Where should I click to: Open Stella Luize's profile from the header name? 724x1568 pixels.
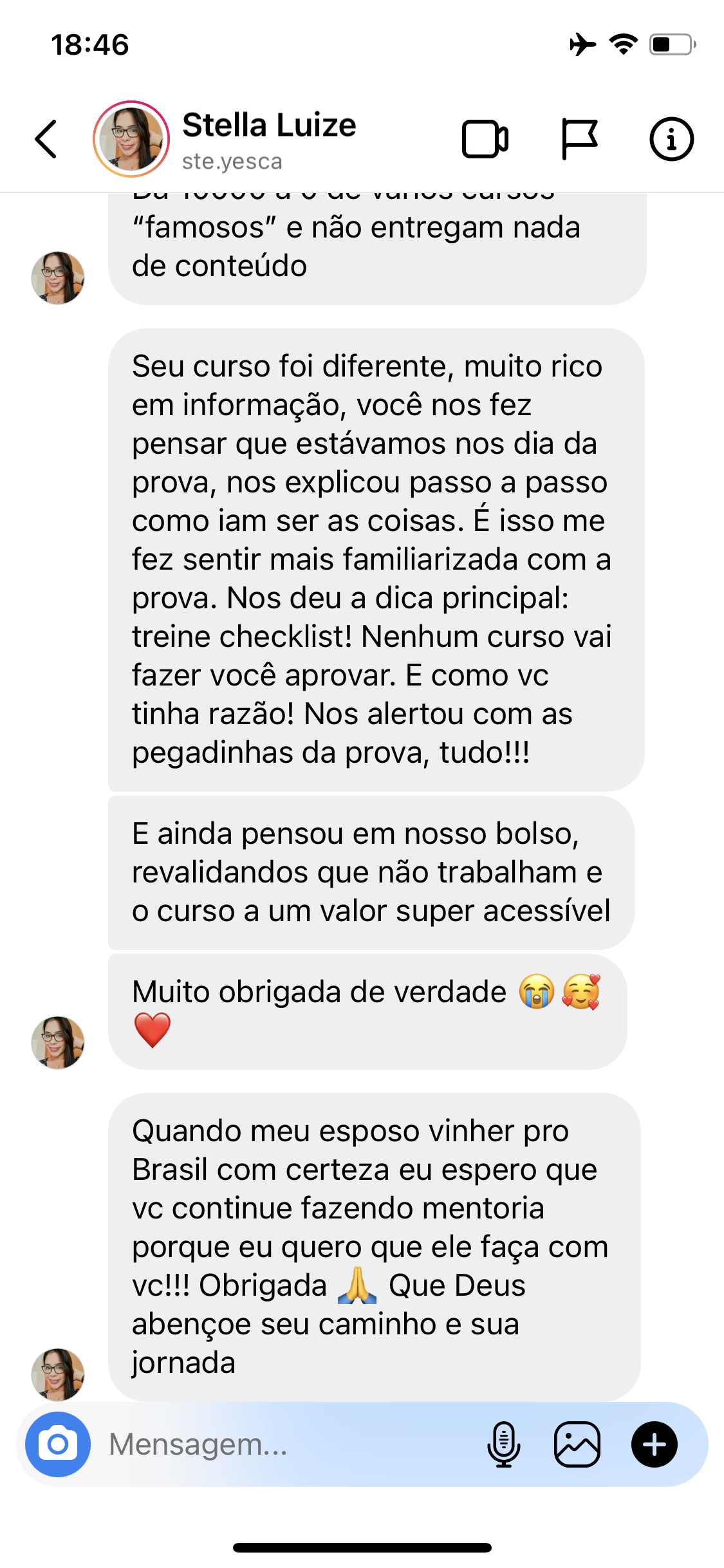269,126
